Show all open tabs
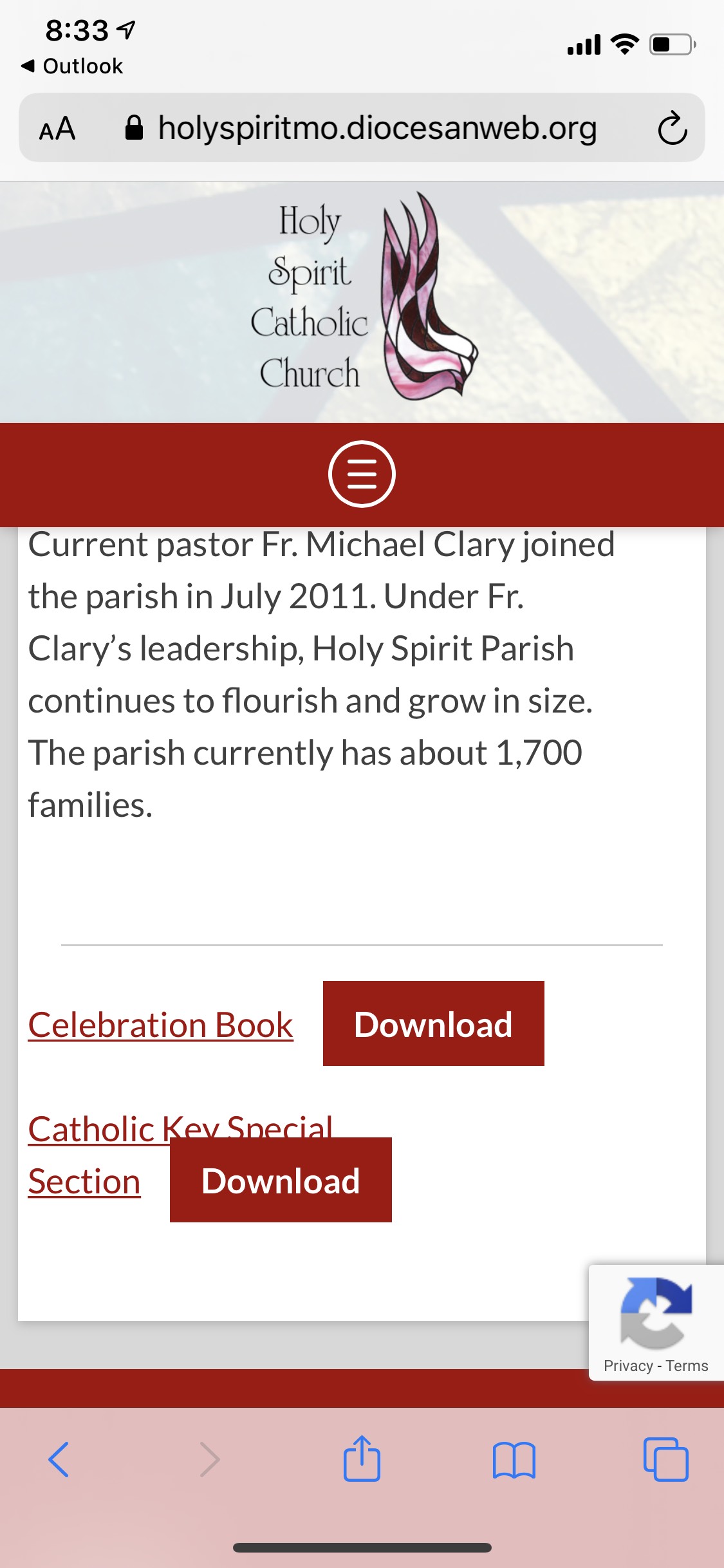The image size is (724, 1568). (x=665, y=1459)
